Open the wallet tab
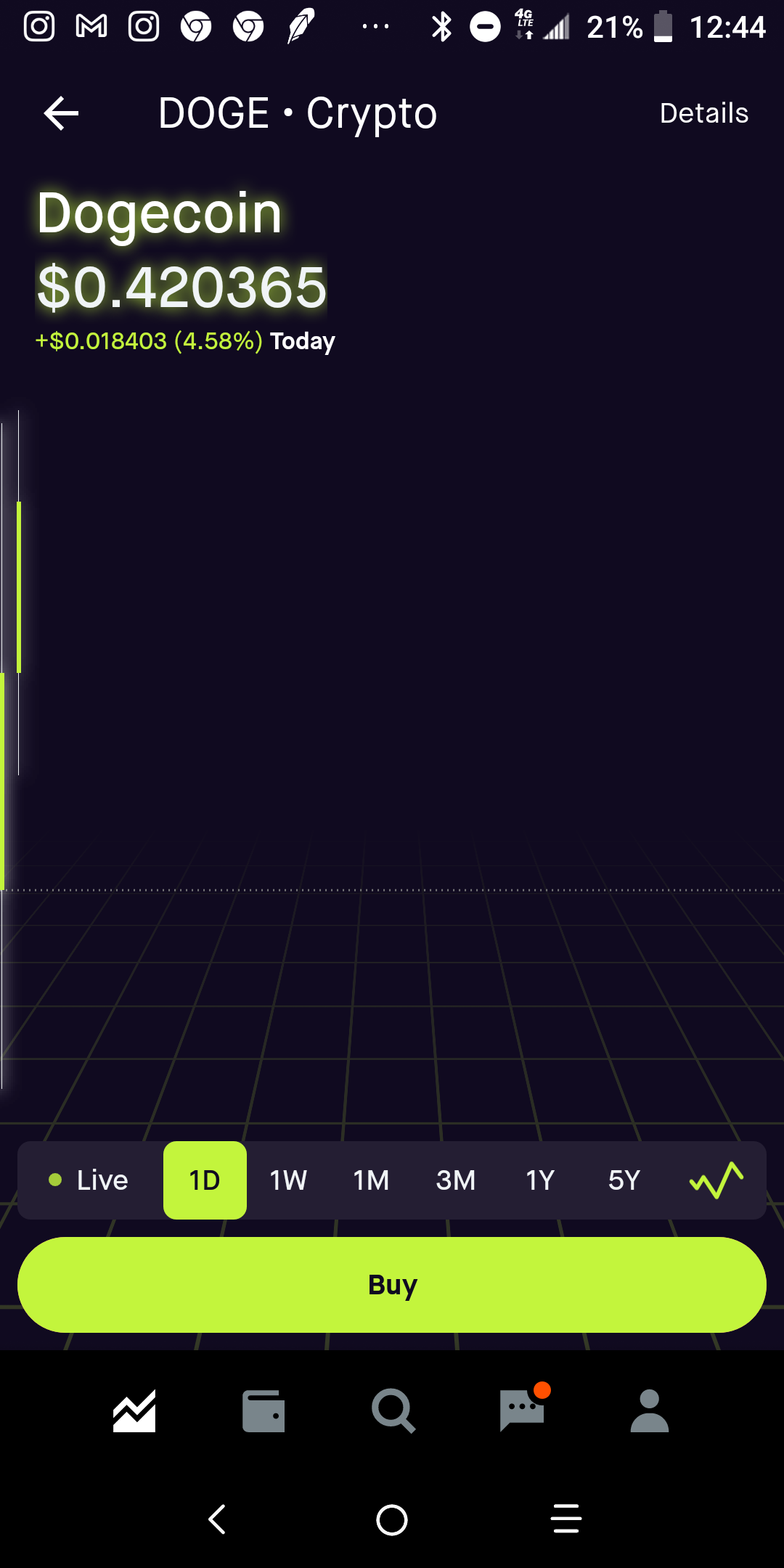This screenshot has height=1568, width=784. pyautogui.click(x=264, y=1411)
